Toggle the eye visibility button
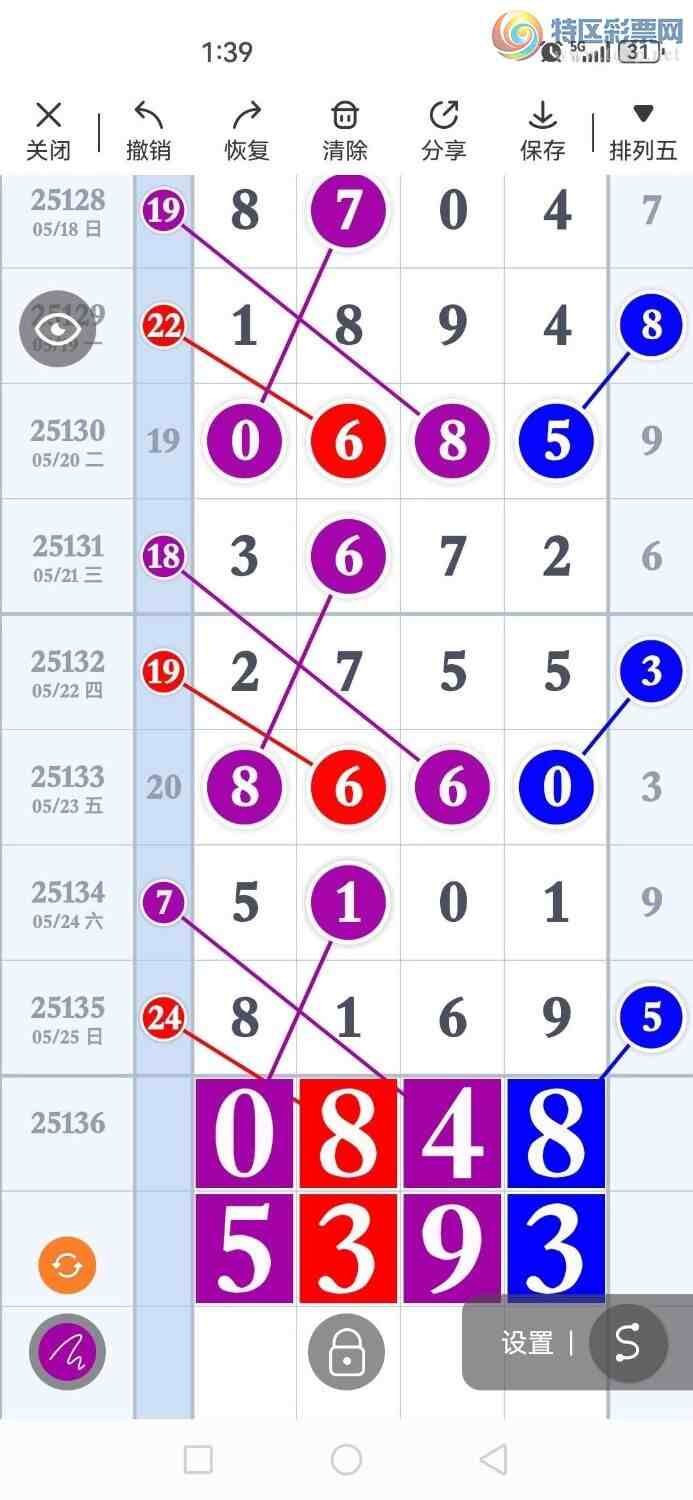 click(57, 327)
